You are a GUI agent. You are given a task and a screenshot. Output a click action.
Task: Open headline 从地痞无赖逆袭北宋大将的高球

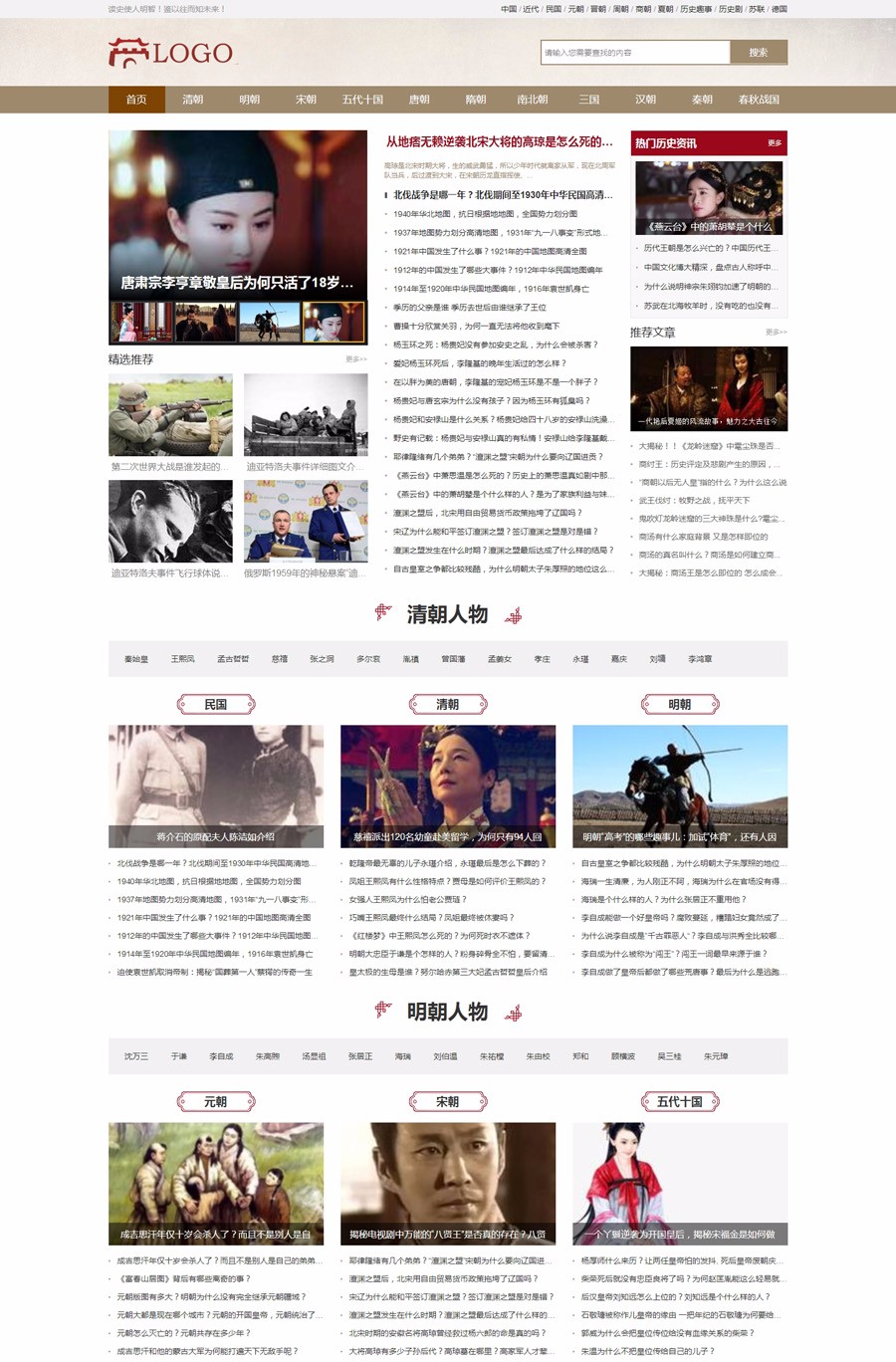pos(500,142)
